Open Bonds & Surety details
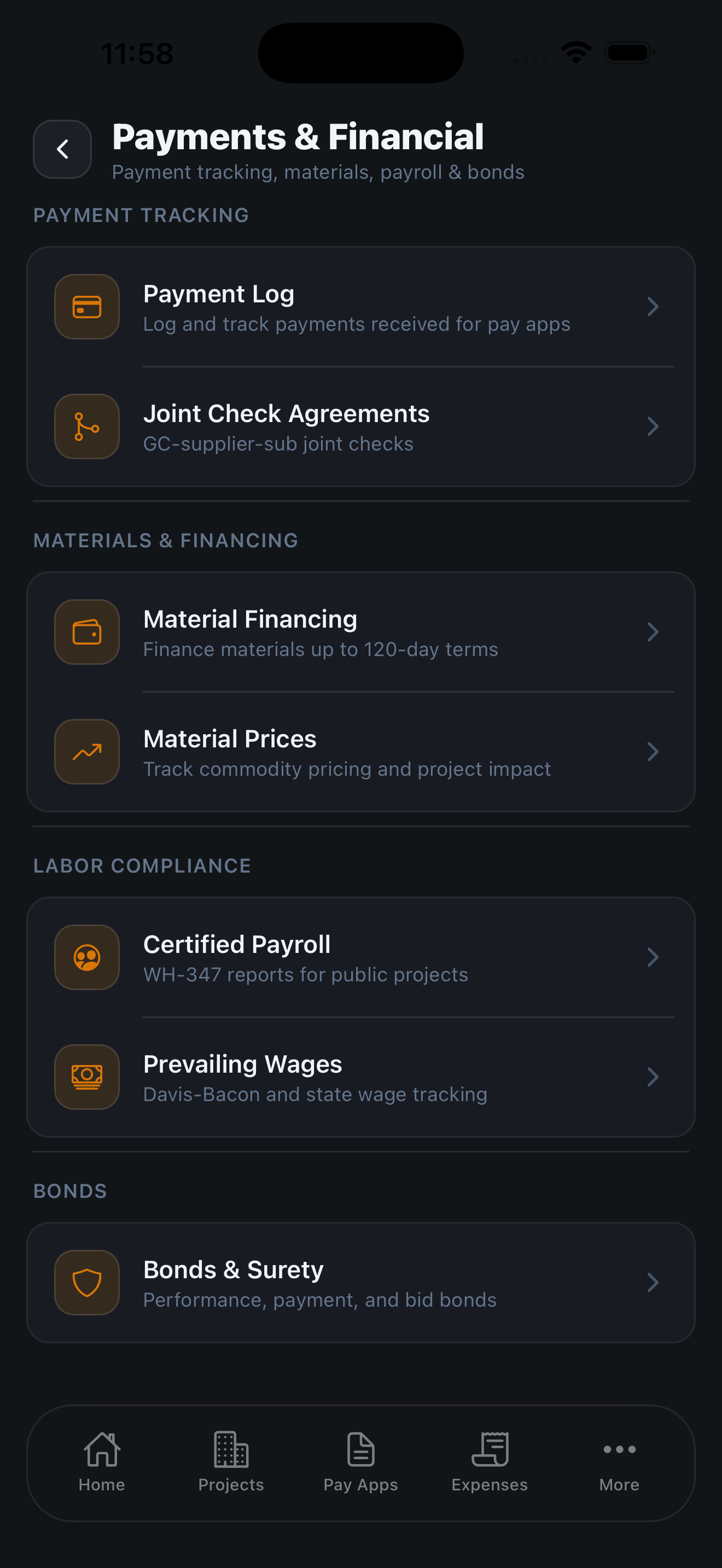Image resolution: width=722 pixels, height=1568 pixels. pos(361,1283)
